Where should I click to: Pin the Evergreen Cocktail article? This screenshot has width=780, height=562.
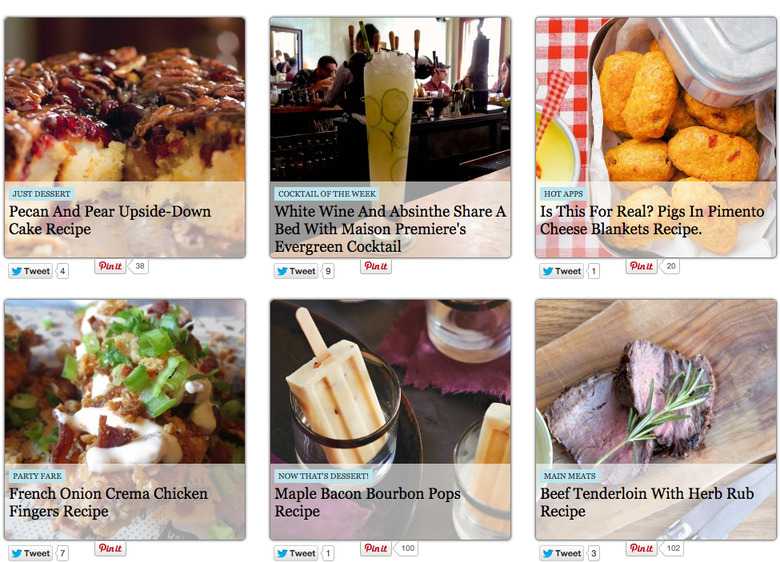[376, 266]
